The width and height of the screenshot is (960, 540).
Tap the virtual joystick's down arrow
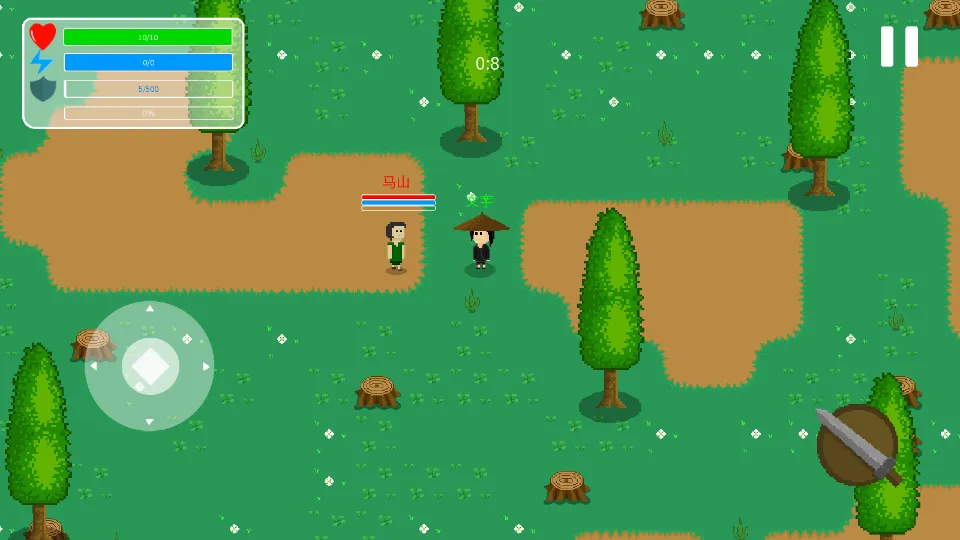coord(150,423)
